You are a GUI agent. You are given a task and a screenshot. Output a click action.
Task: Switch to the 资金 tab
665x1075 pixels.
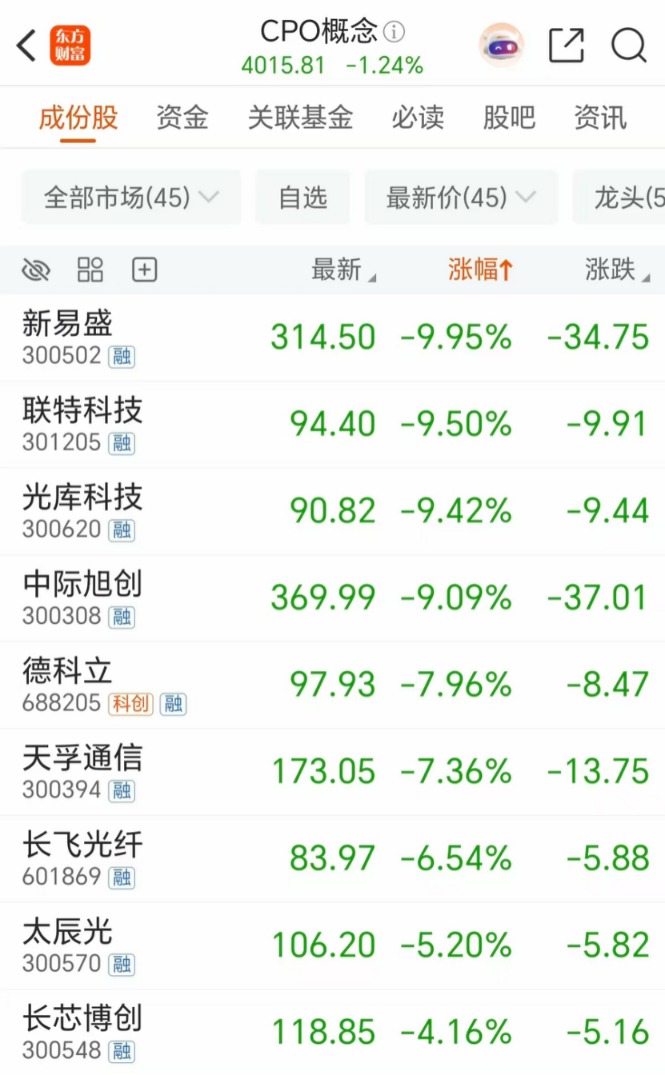tap(182, 117)
